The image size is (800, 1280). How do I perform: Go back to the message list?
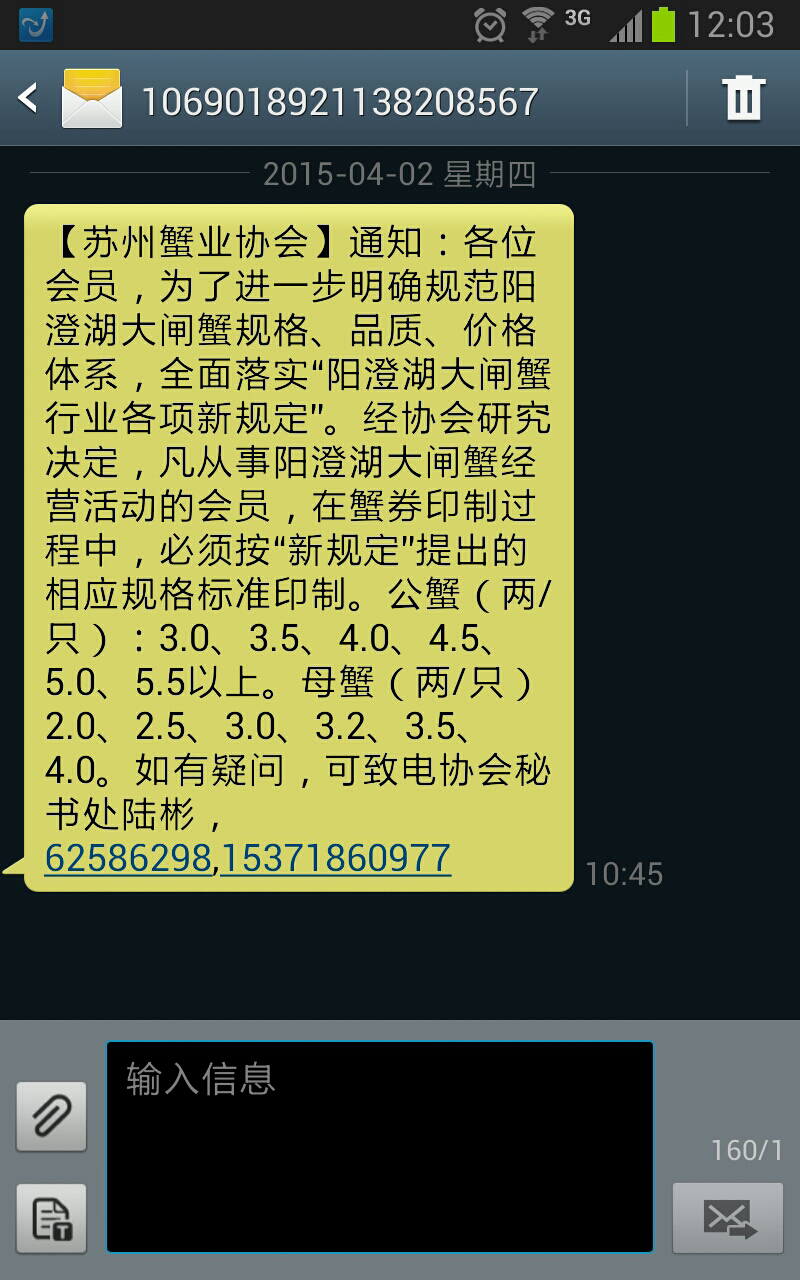click(30, 98)
